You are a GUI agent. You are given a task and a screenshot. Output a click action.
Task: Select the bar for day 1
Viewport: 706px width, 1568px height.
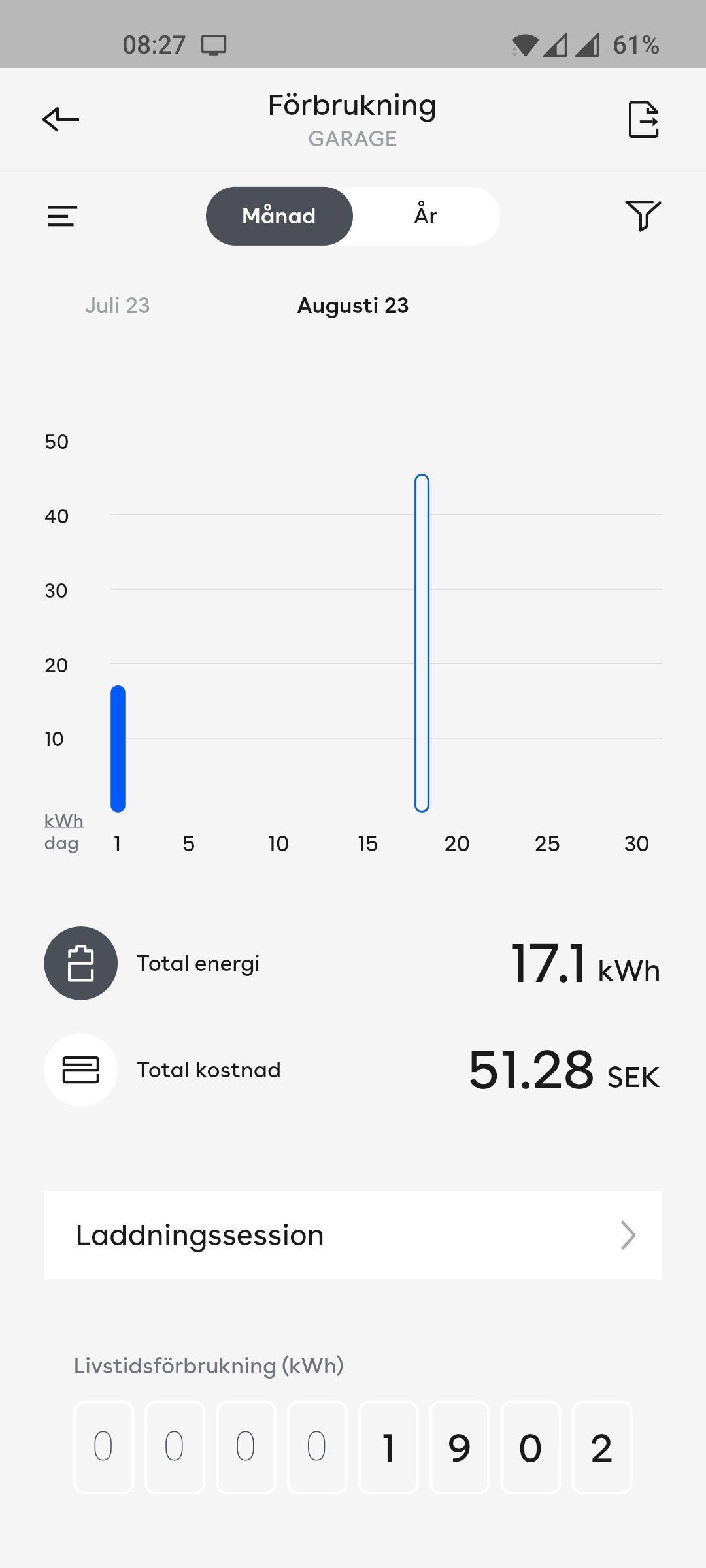118,749
